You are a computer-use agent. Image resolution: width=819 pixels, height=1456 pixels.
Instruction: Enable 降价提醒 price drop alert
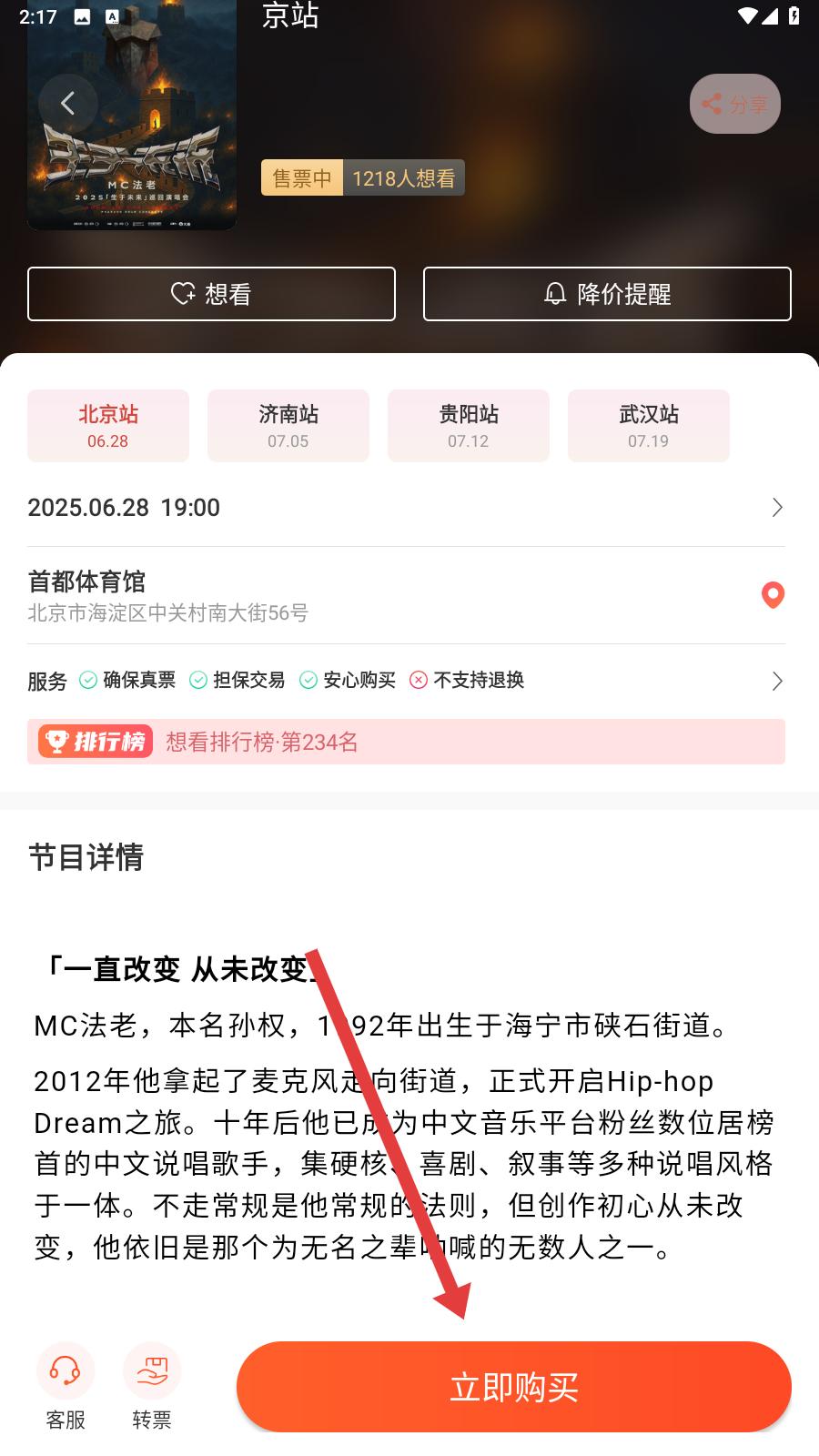click(x=607, y=294)
